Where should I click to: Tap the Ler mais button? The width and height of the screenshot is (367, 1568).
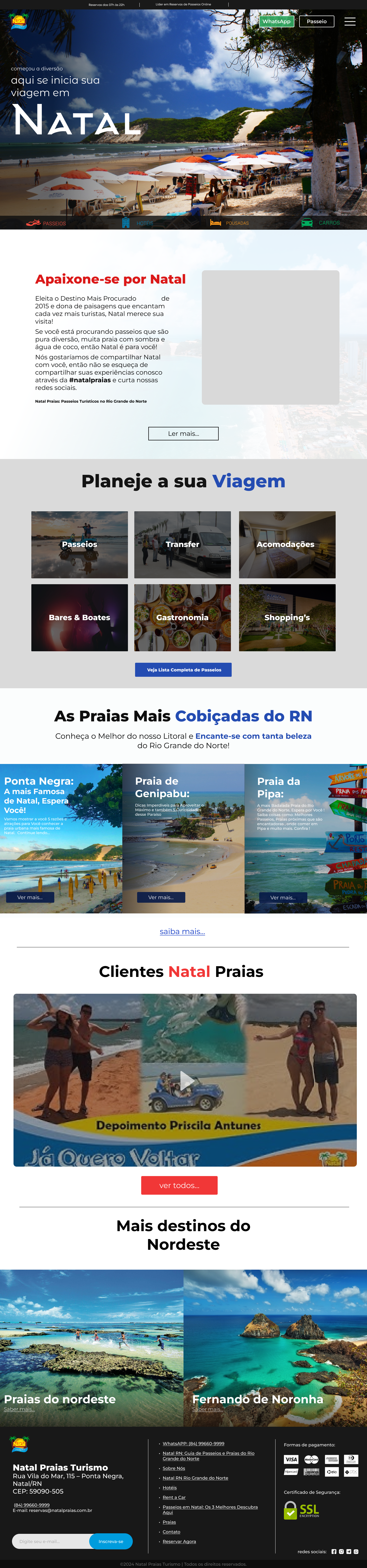tap(183, 434)
